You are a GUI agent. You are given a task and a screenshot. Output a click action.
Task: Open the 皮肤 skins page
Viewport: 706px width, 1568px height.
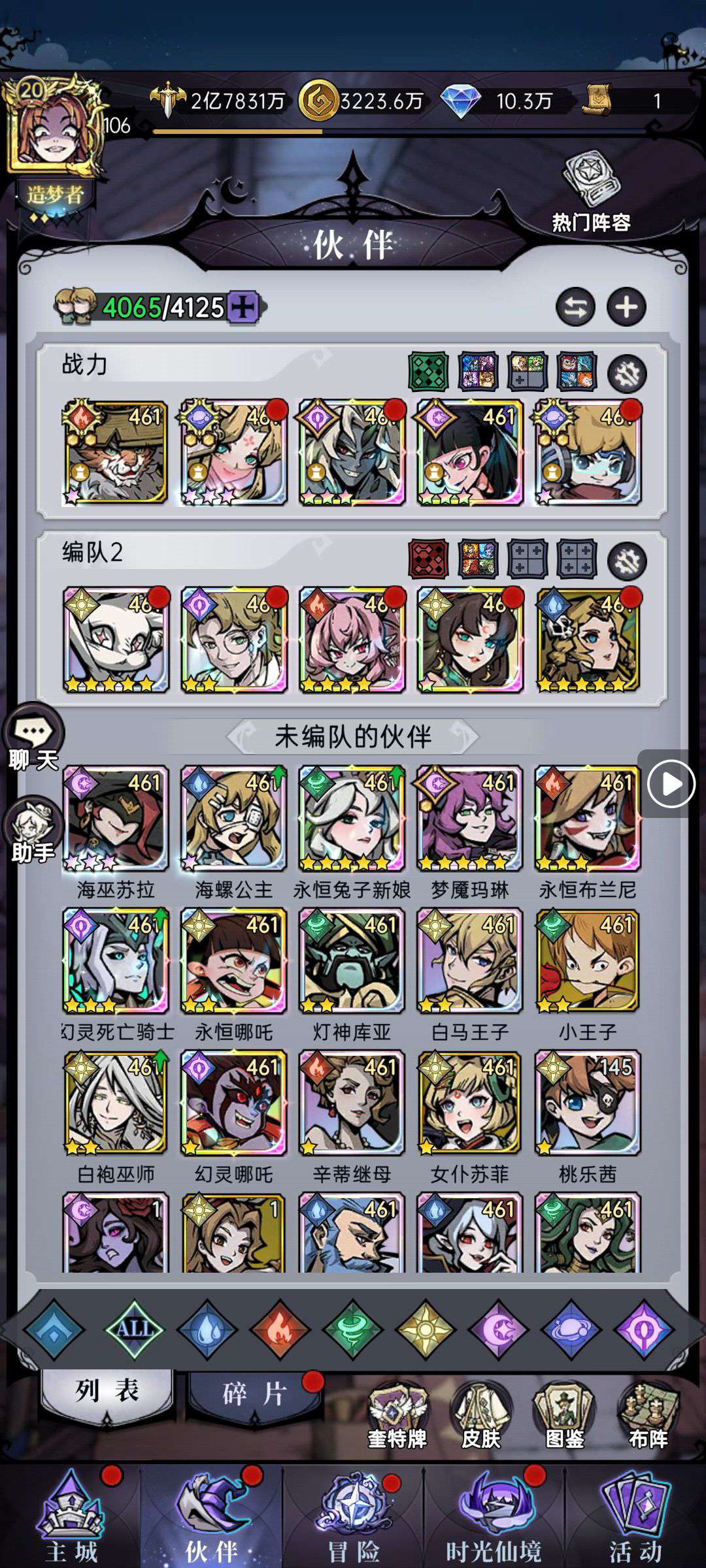480,1416
